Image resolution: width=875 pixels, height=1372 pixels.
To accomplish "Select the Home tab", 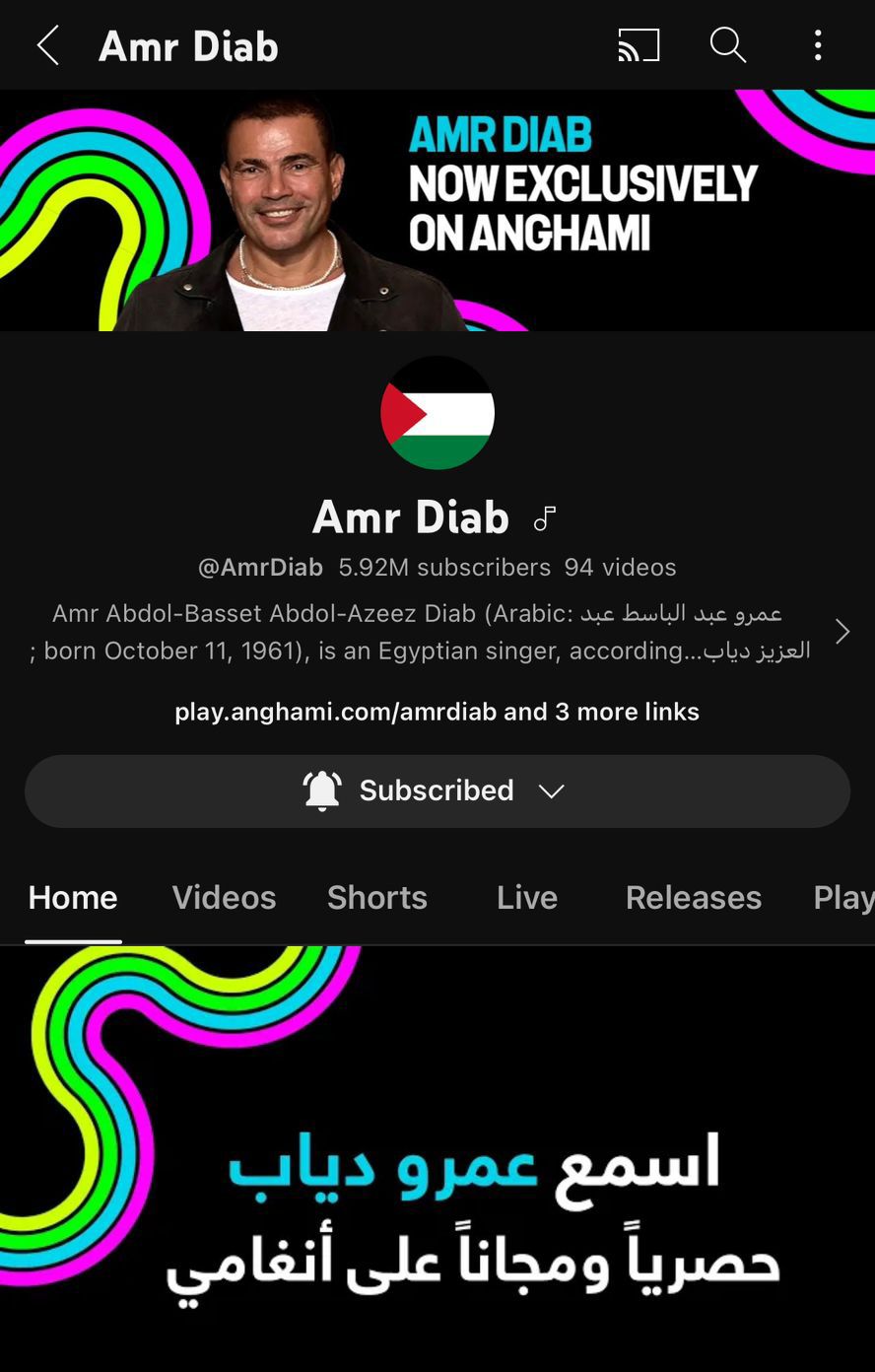I will click(x=73, y=897).
